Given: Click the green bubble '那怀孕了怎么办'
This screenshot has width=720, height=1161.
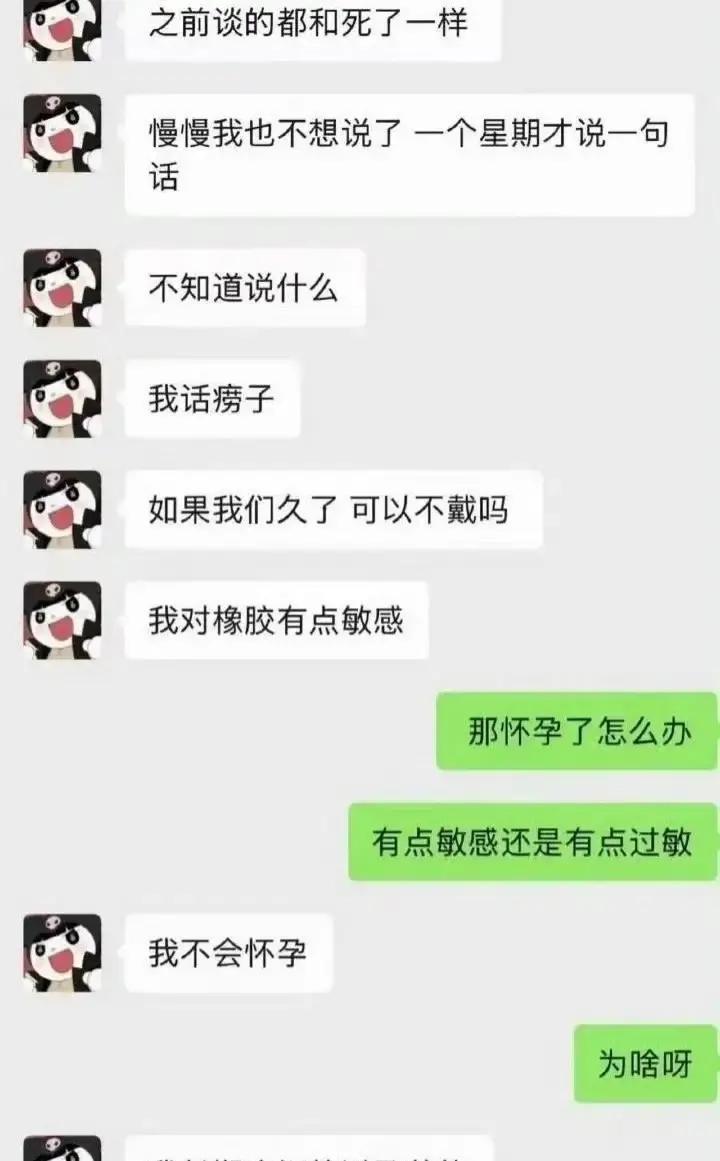Looking at the screenshot, I should coord(577,733).
